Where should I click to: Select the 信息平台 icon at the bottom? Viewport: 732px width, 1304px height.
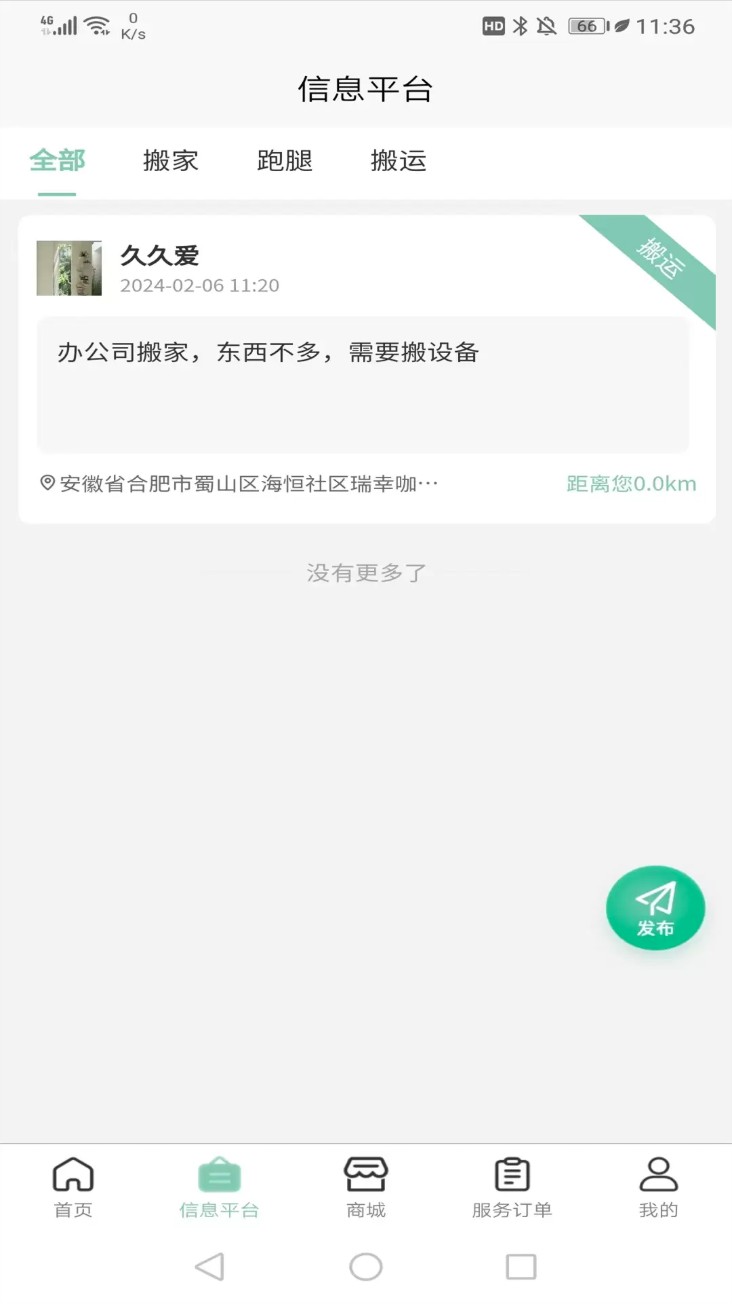pyautogui.click(x=219, y=1175)
